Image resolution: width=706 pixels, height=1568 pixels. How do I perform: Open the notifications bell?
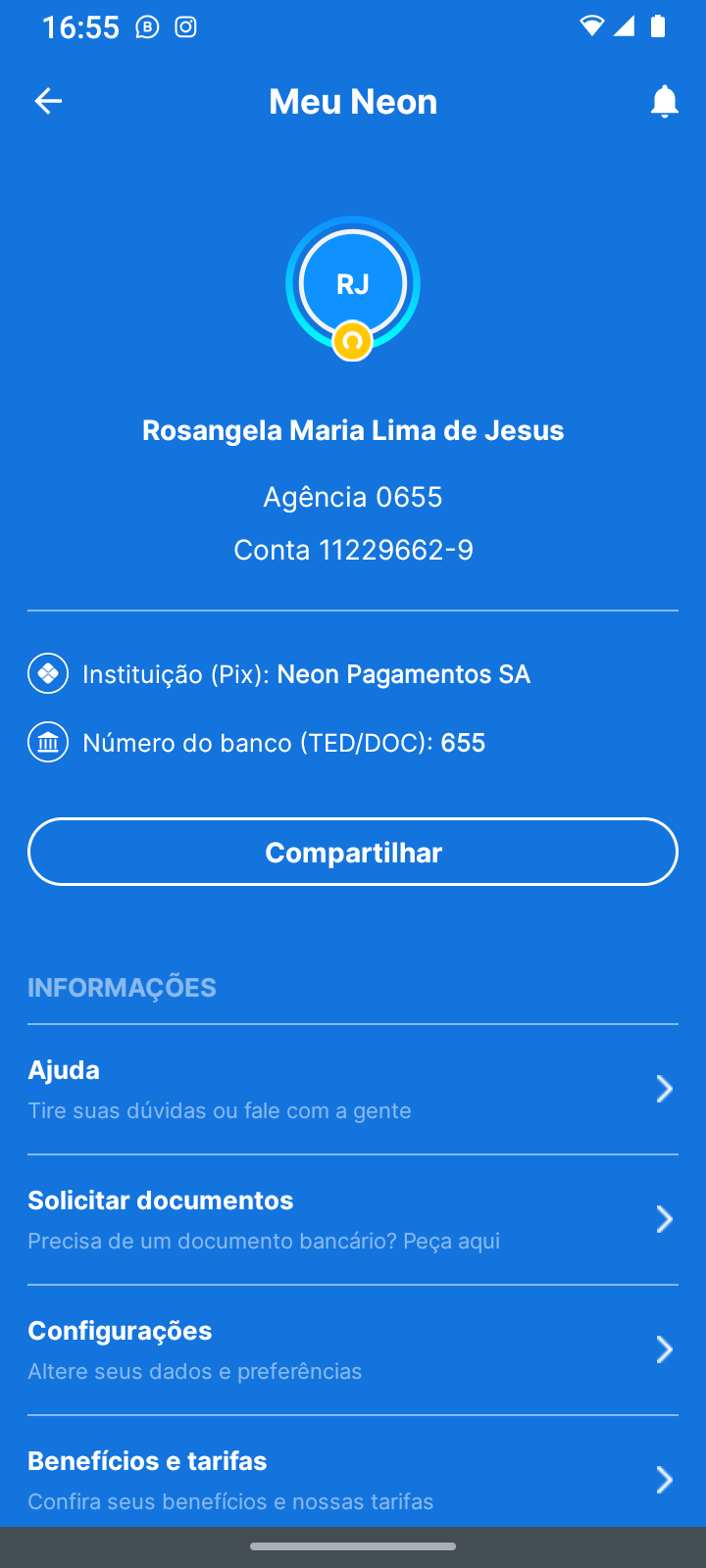click(664, 101)
